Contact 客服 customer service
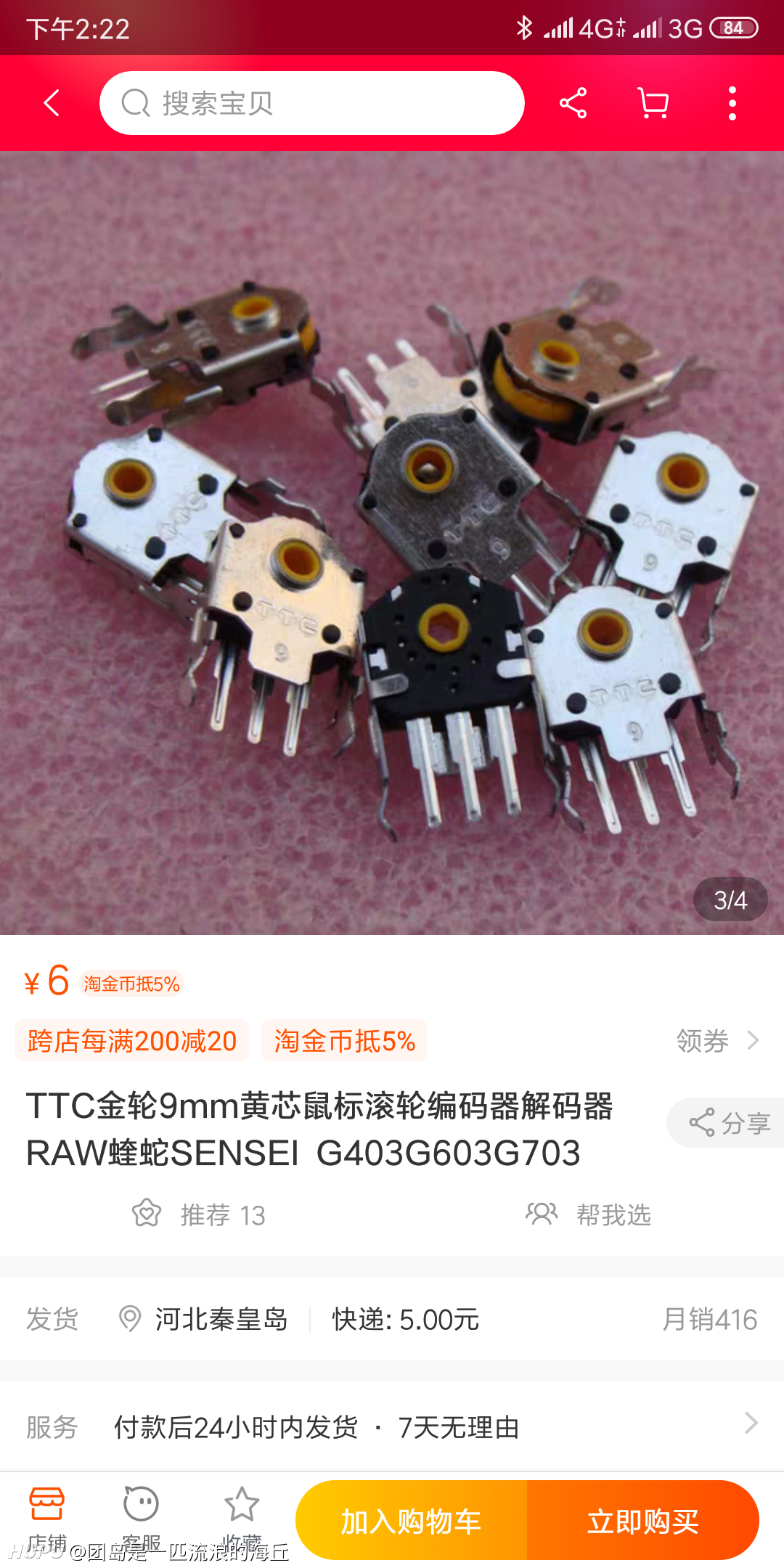Viewport: 784px width, 1568px height. (x=141, y=1519)
